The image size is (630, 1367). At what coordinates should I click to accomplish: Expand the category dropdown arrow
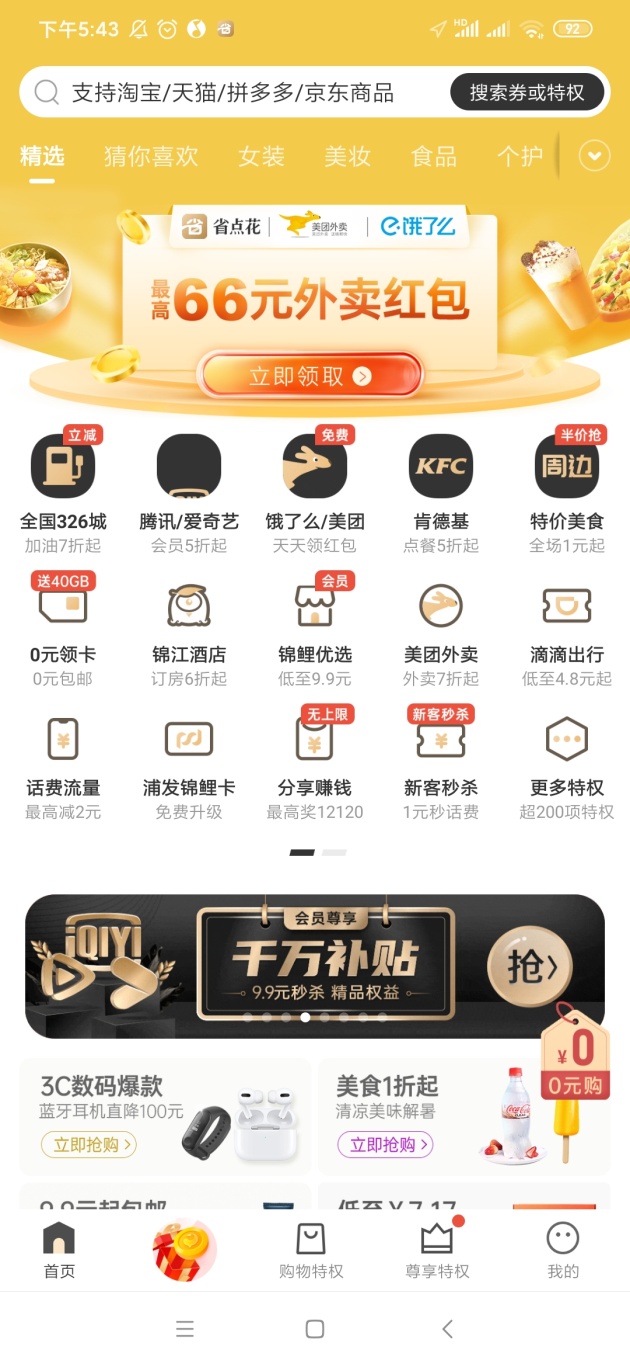click(x=595, y=156)
